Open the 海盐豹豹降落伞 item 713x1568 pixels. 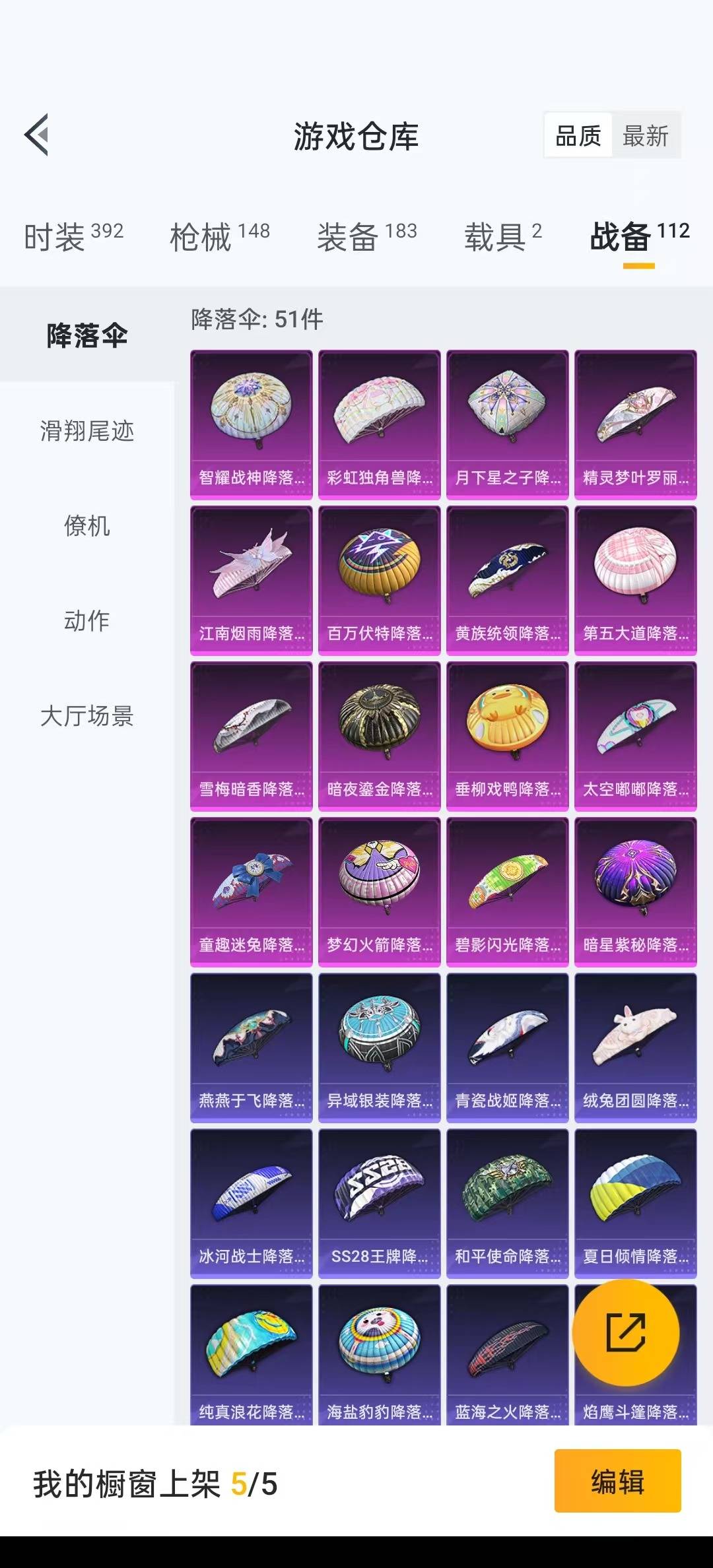coord(380,1354)
